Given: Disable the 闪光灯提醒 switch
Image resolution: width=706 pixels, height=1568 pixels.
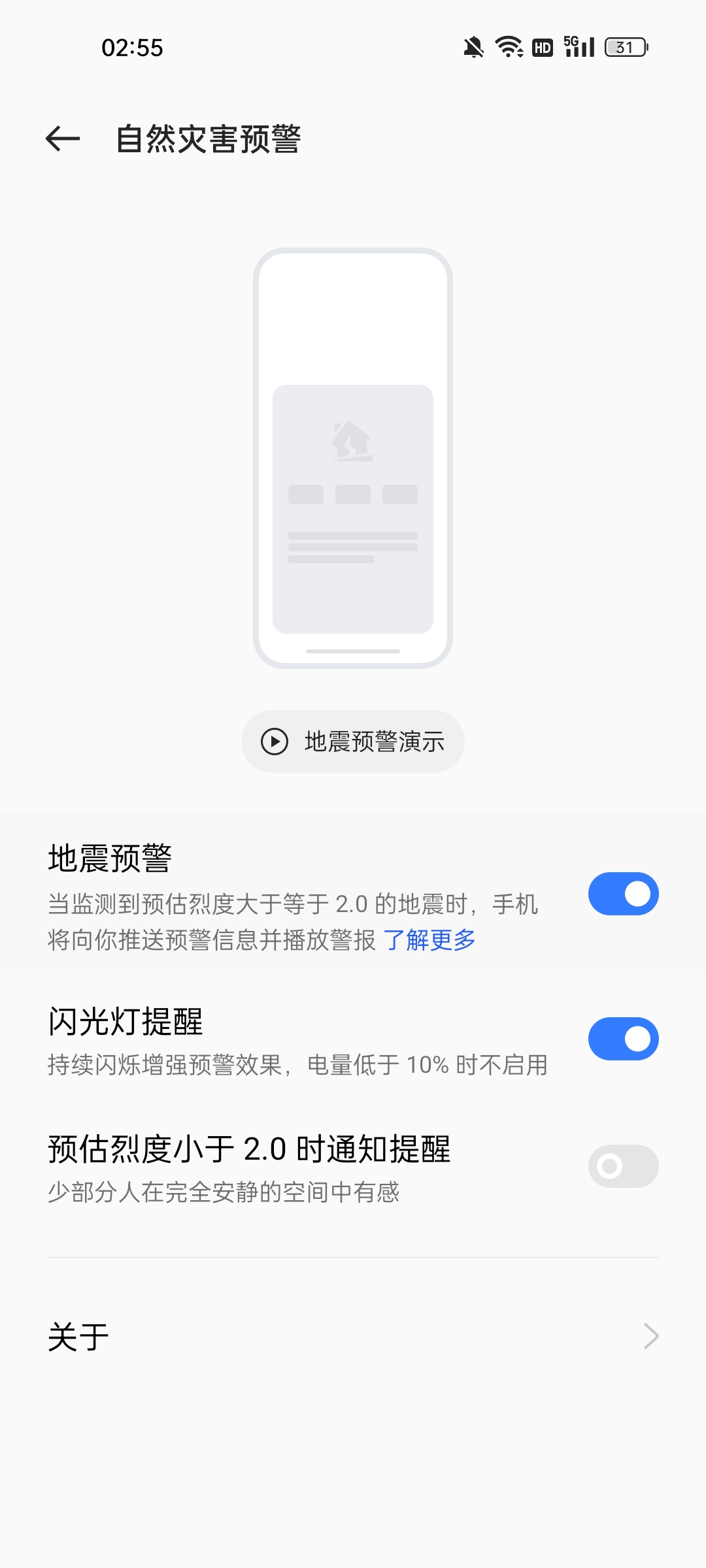Looking at the screenshot, I should [623, 1039].
